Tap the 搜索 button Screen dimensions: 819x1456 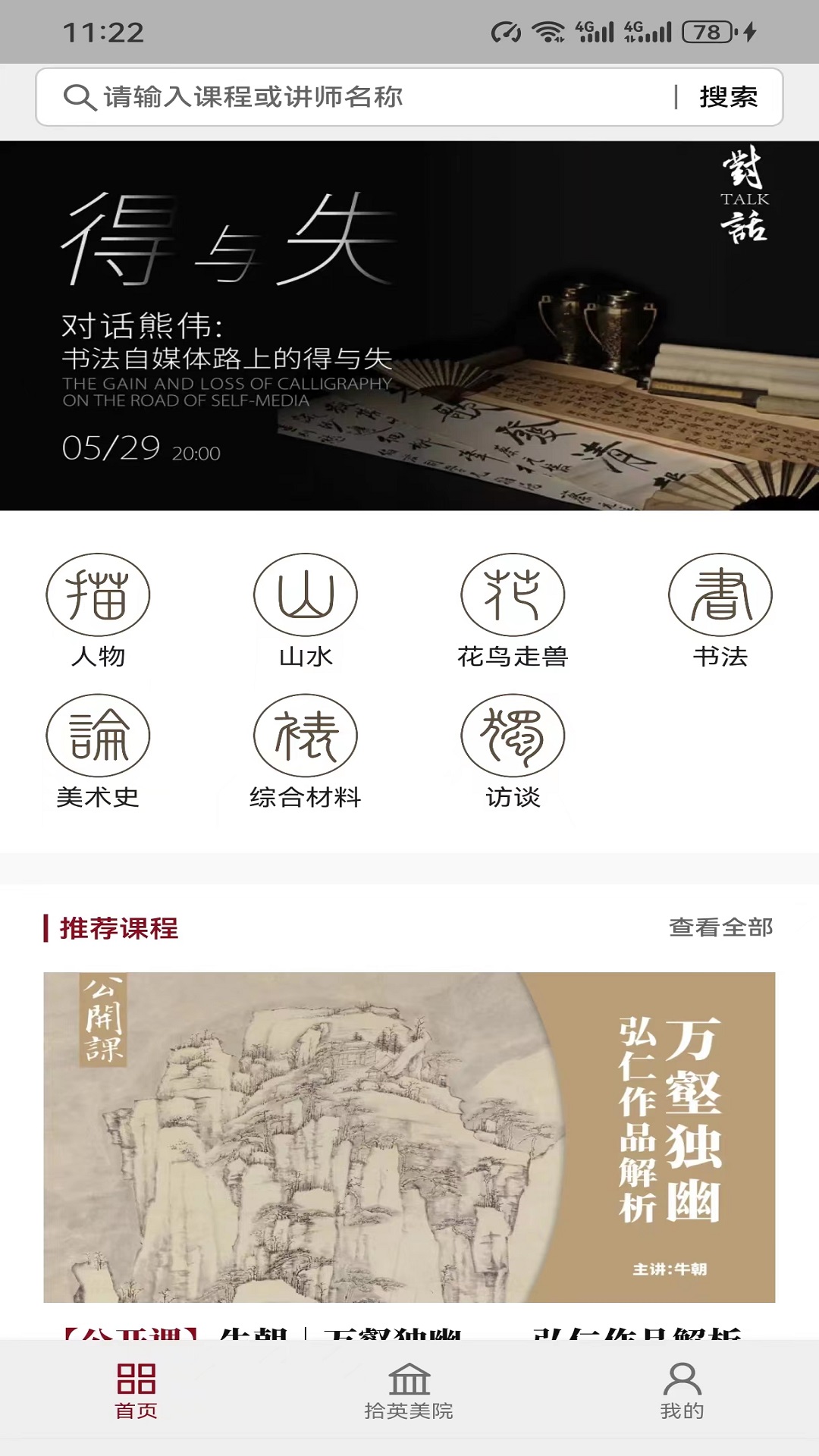(728, 97)
